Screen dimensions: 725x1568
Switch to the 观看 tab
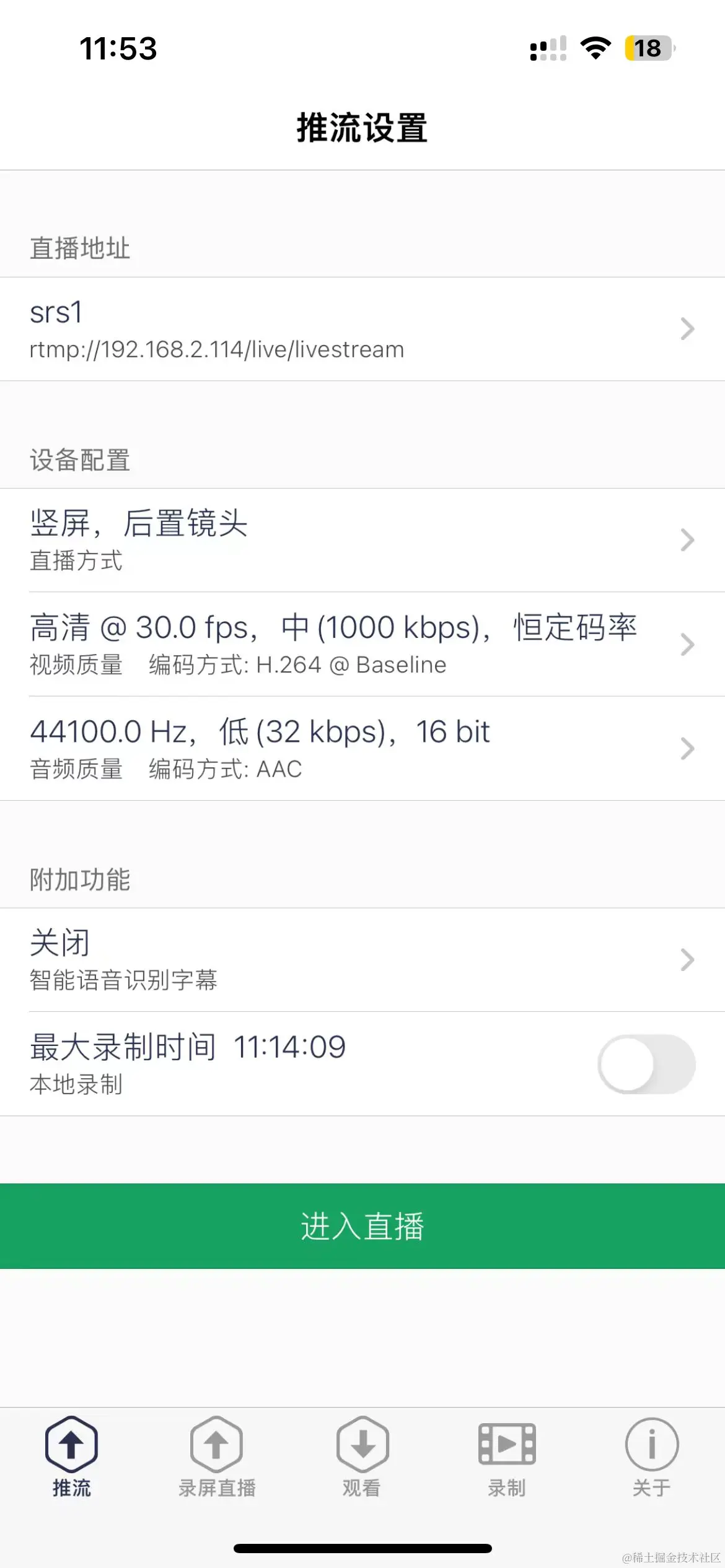[x=362, y=1457]
